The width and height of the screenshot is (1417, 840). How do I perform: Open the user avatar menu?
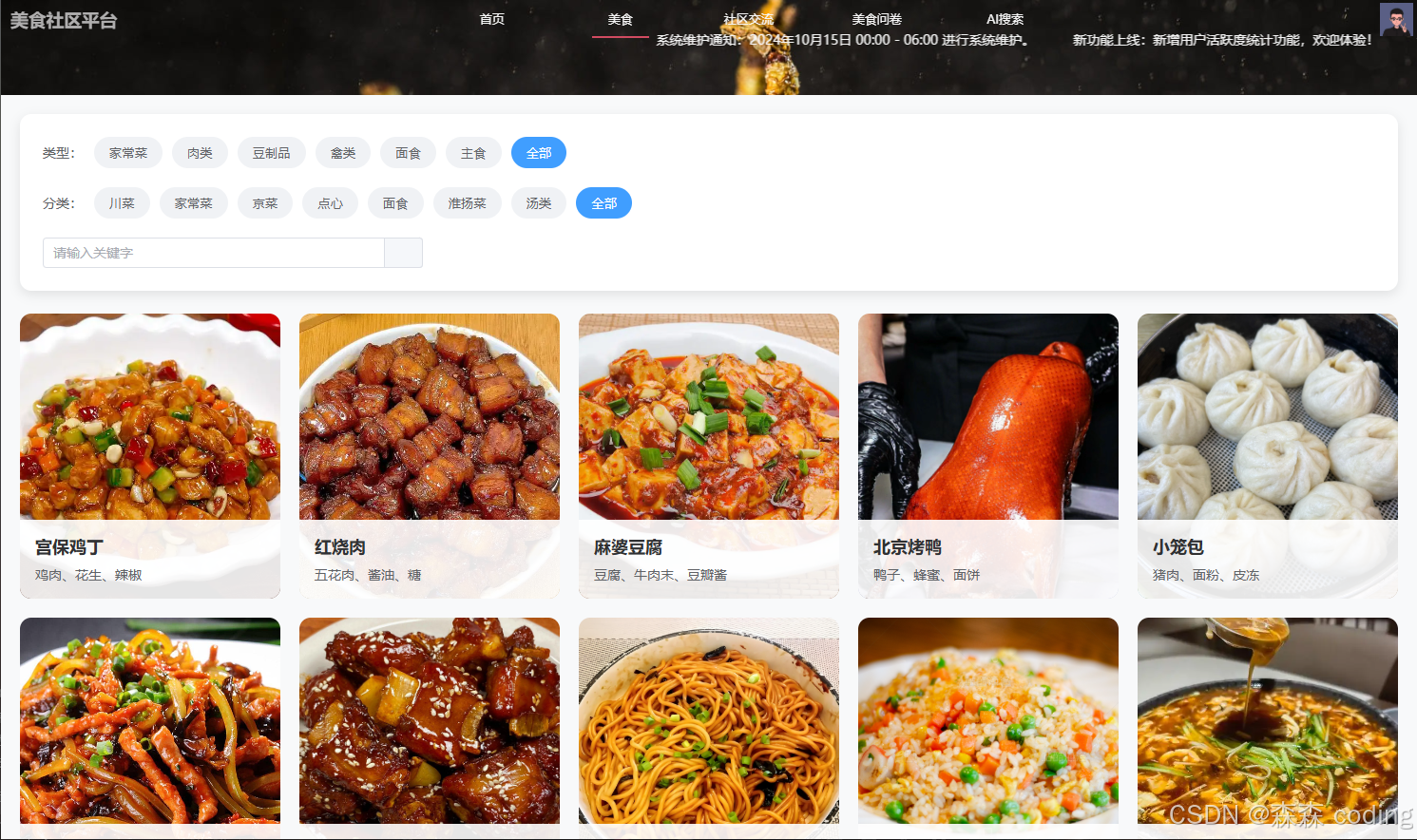point(1395,20)
